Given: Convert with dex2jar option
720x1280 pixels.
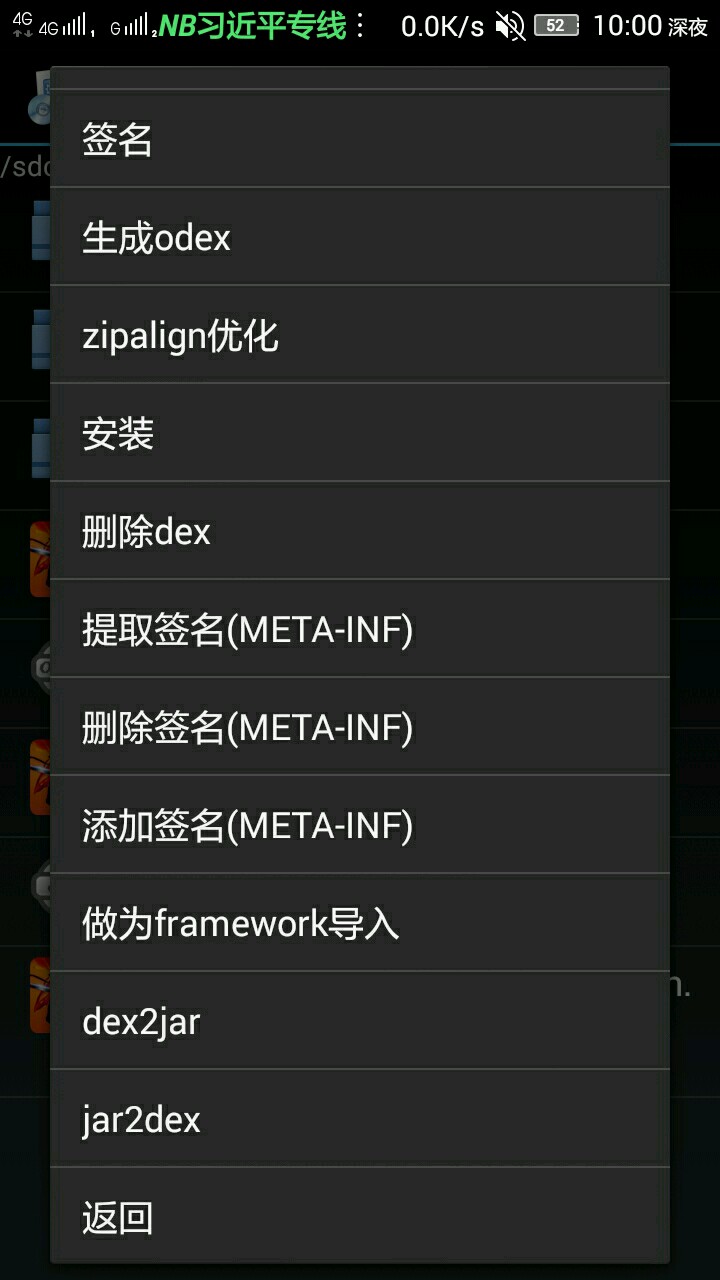Looking at the screenshot, I should tap(360, 1021).
